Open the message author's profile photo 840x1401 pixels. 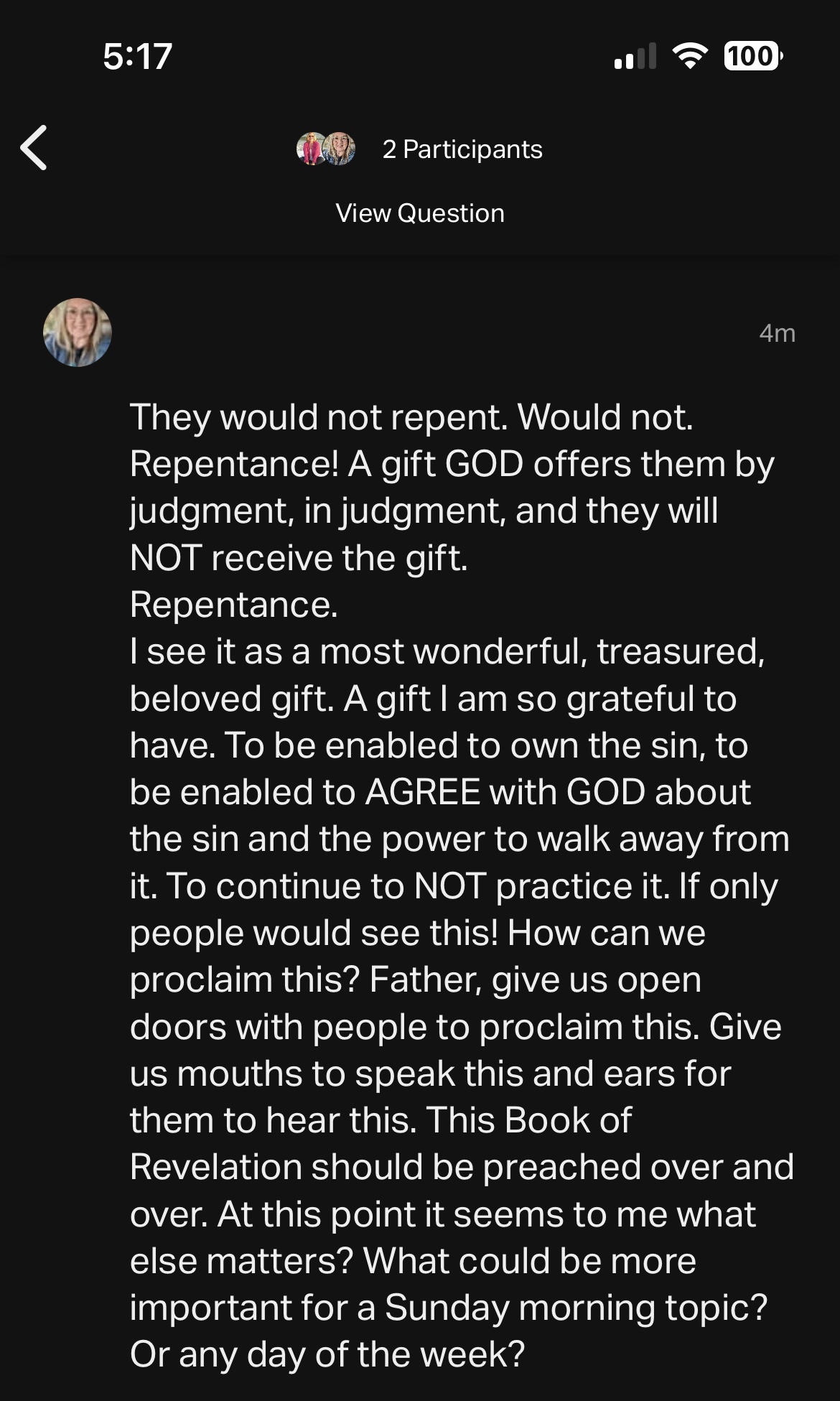(x=78, y=332)
